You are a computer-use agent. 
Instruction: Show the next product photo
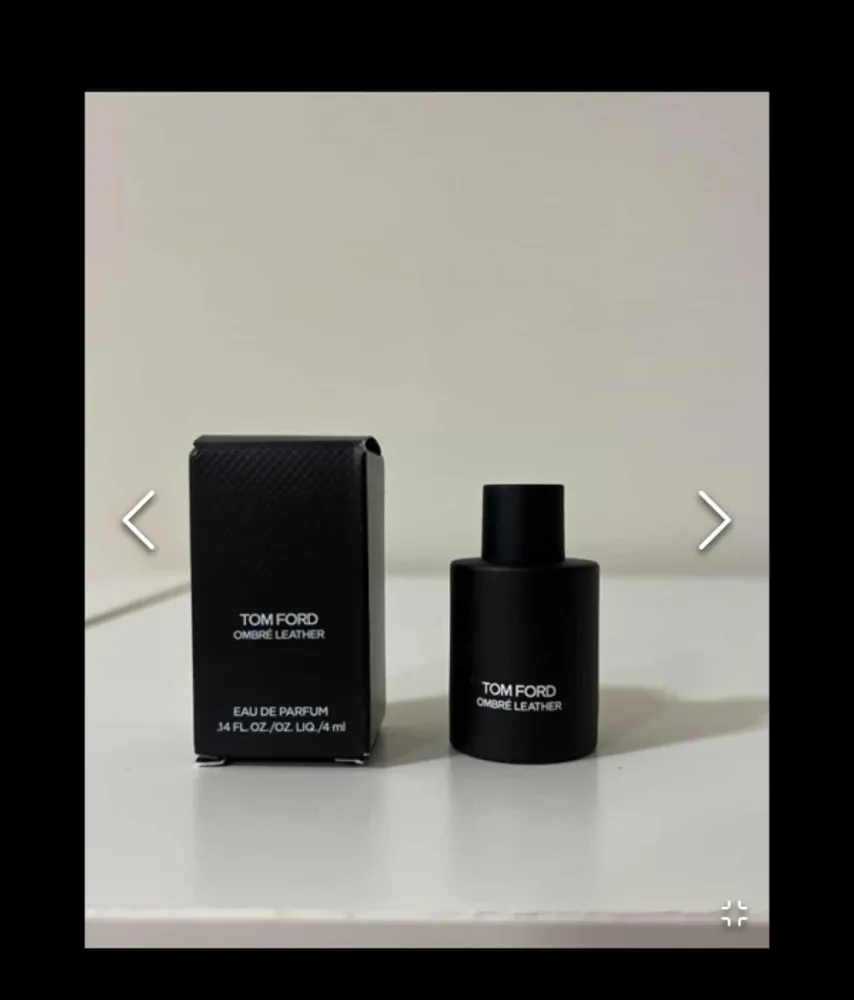714,520
